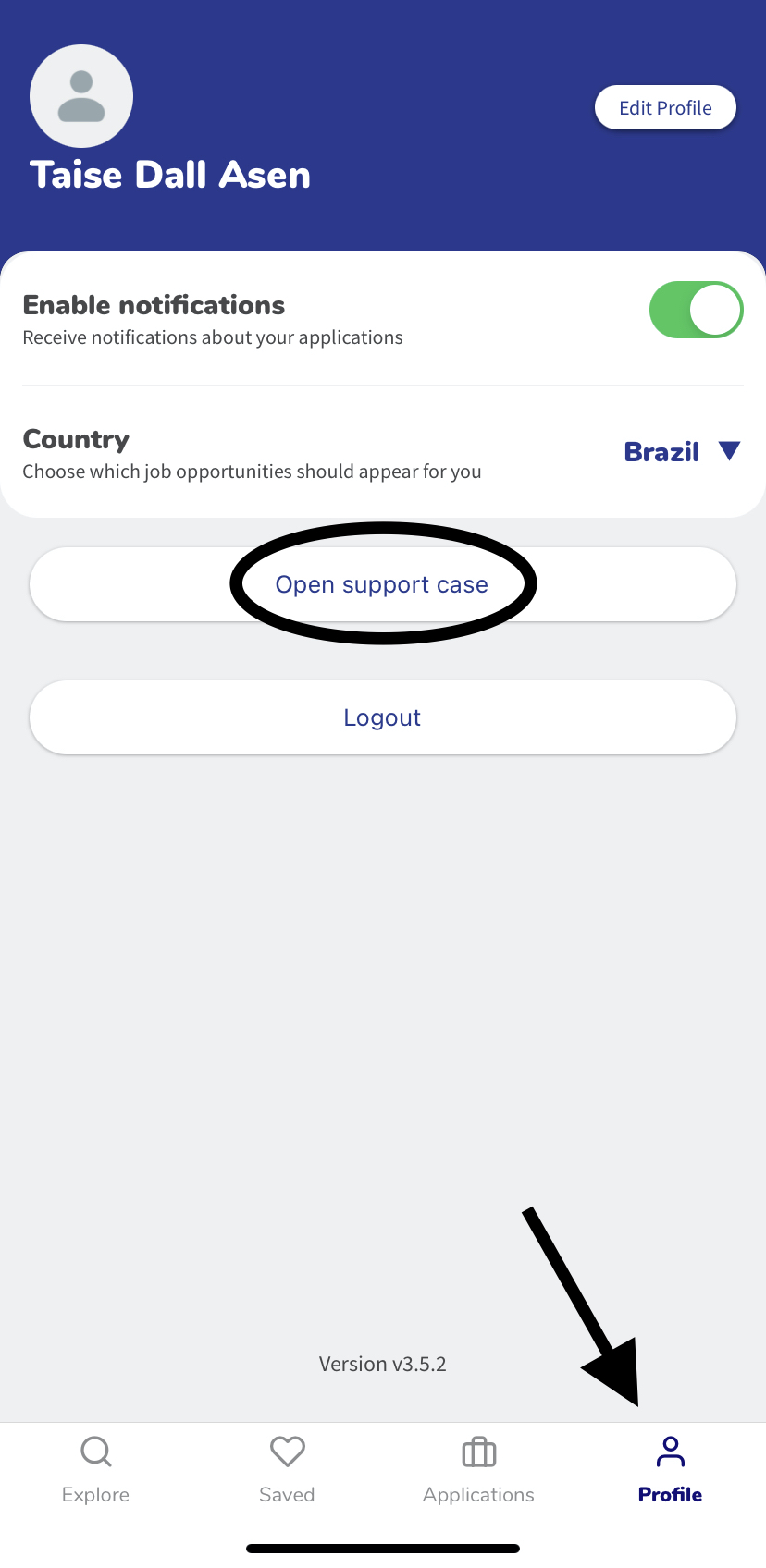Open the Applications tab

[x=478, y=1470]
